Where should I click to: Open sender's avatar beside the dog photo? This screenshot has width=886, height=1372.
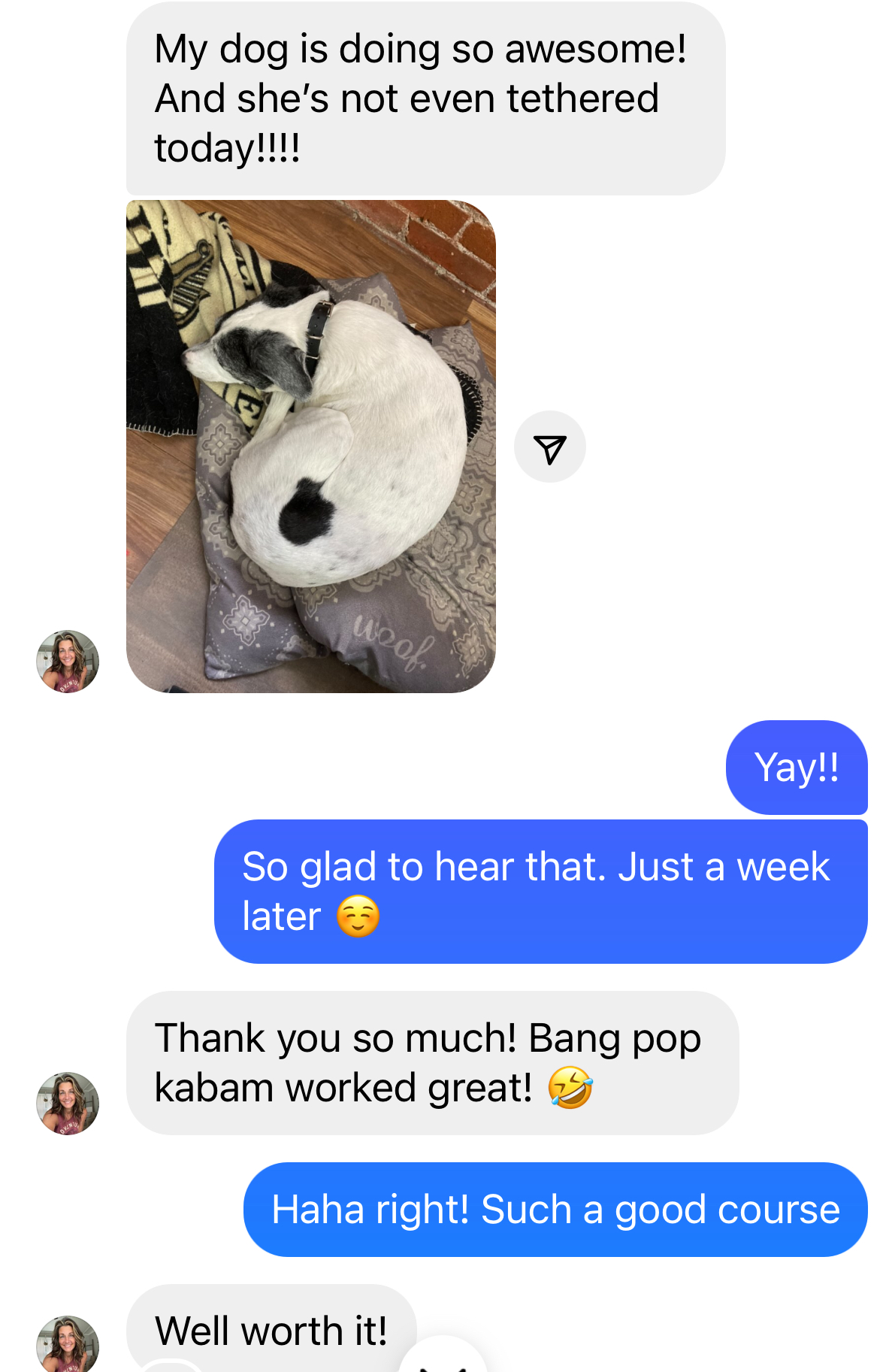pos(68,661)
